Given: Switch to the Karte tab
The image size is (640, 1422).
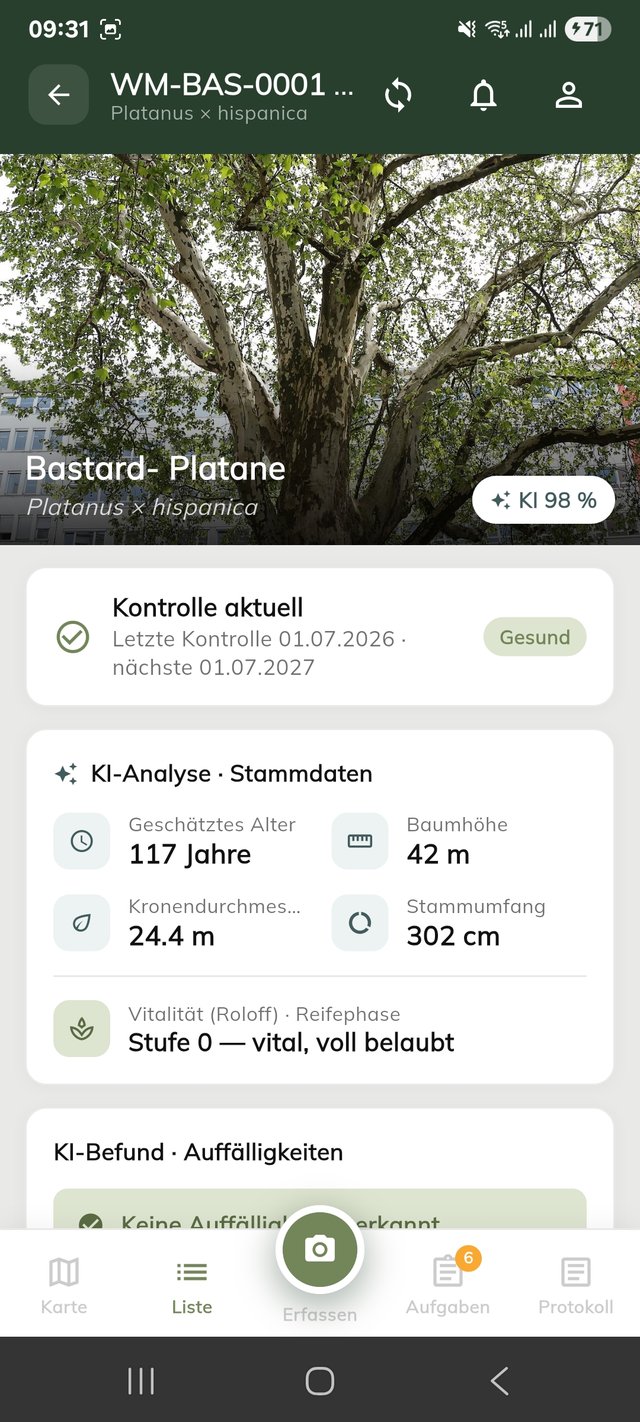Looking at the screenshot, I should [64, 1285].
